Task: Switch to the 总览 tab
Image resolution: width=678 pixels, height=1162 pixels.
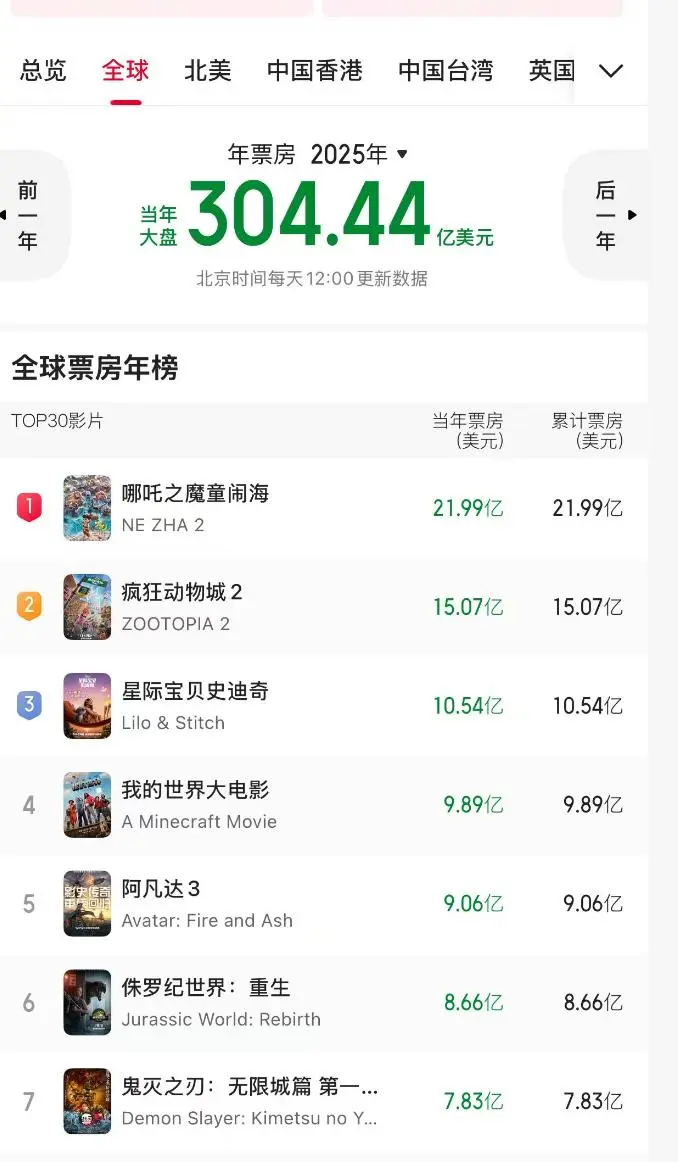Action: click(x=43, y=71)
